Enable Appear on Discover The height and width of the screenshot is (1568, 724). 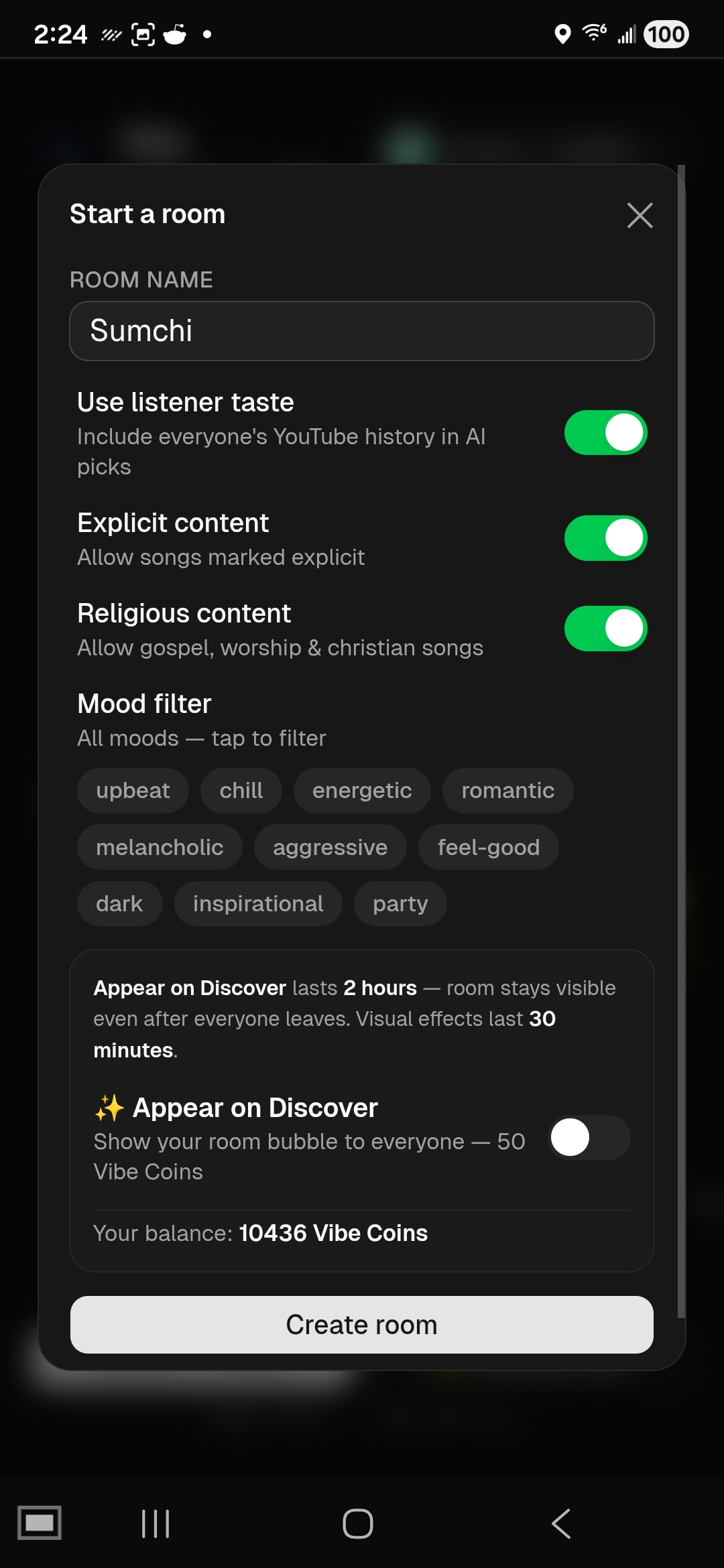589,1138
